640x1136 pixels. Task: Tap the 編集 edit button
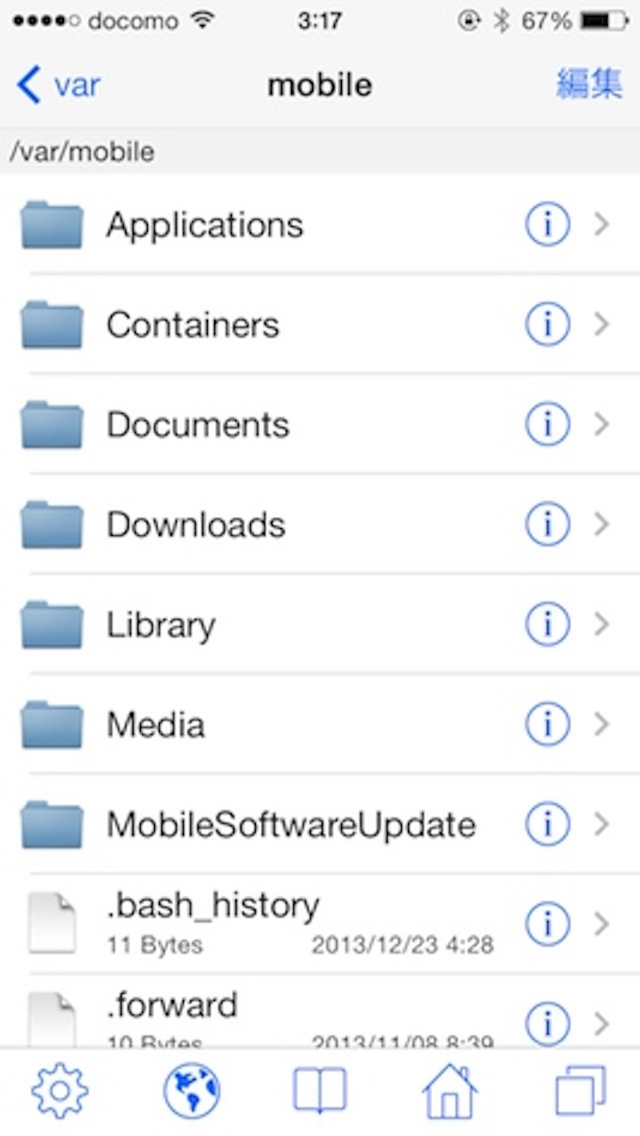(589, 84)
